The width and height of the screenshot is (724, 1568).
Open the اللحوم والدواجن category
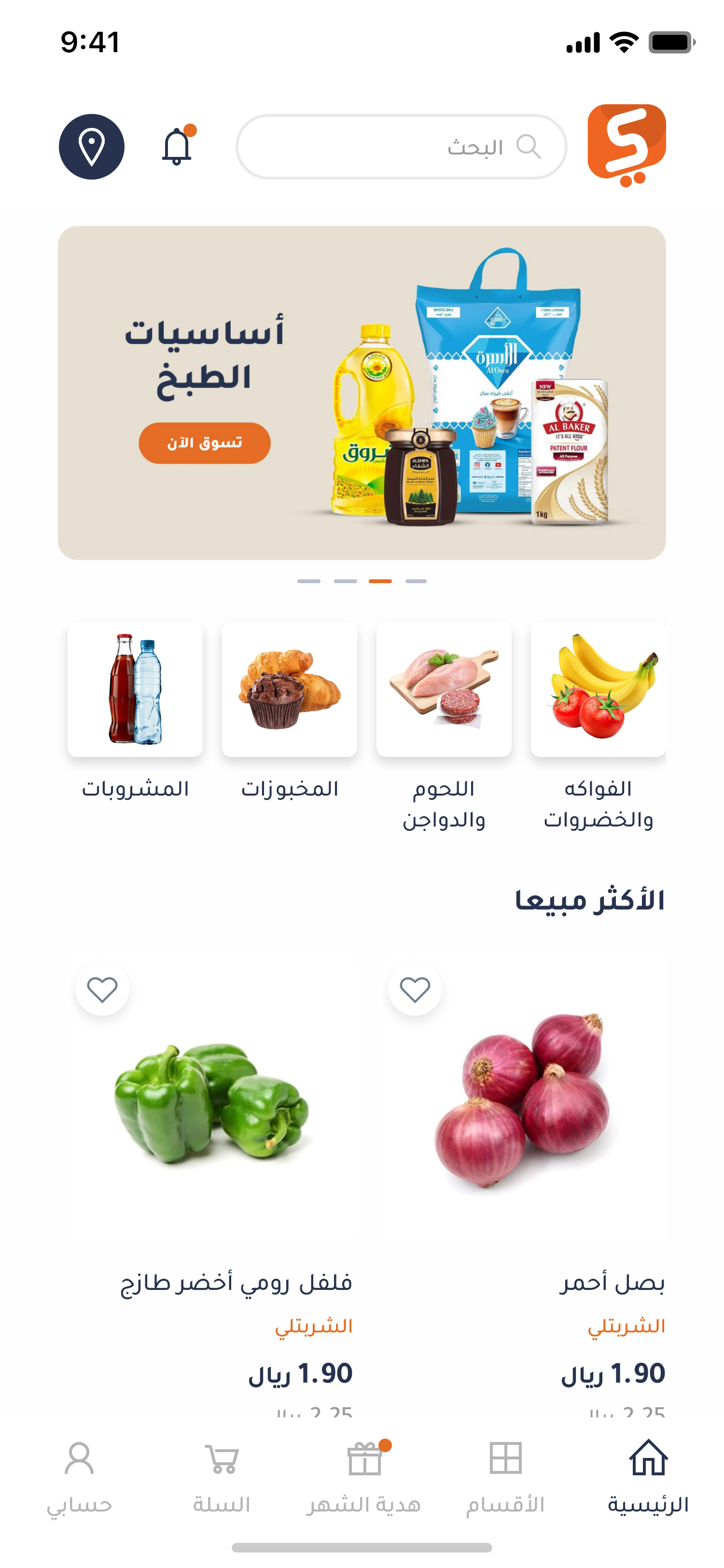click(x=444, y=727)
